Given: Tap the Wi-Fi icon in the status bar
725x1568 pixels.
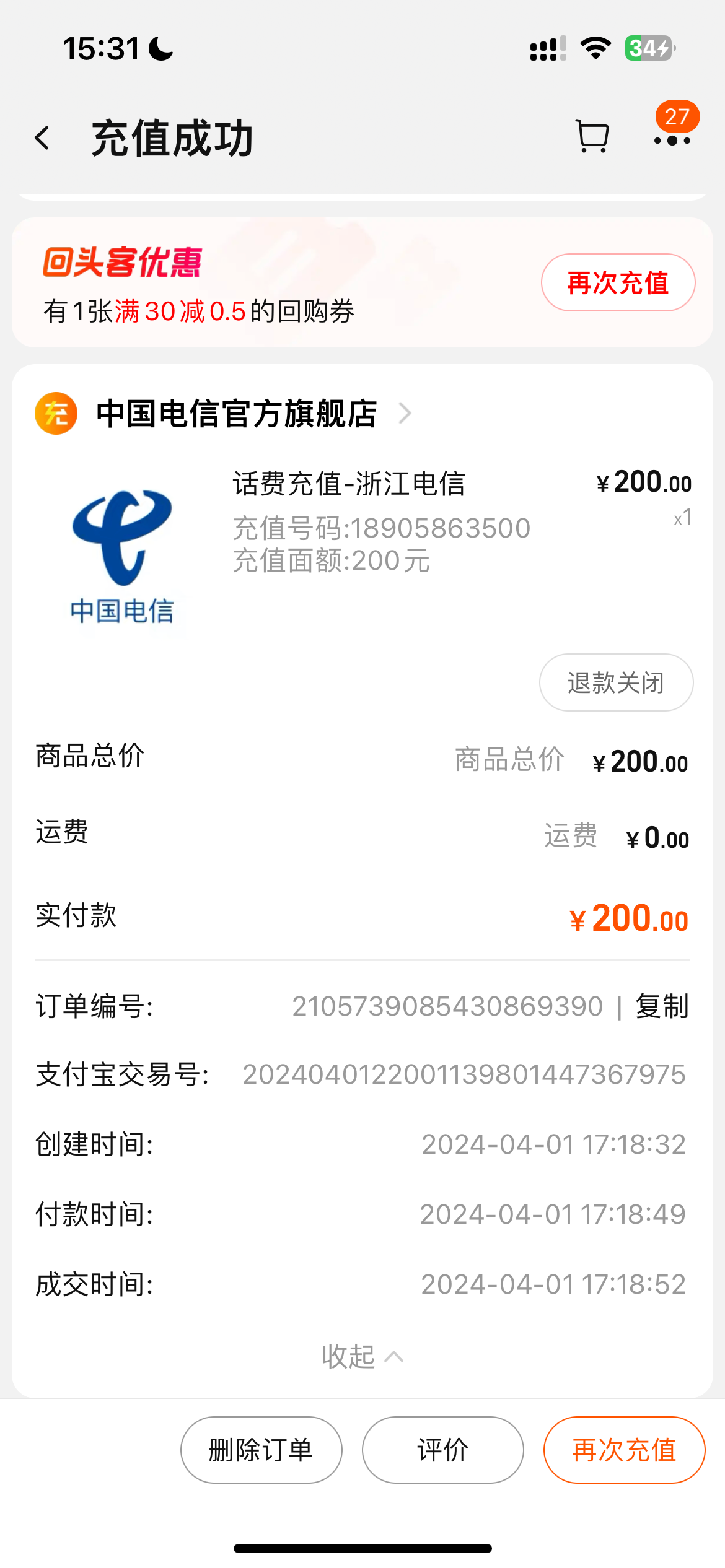Looking at the screenshot, I should click(x=595, y=50).
